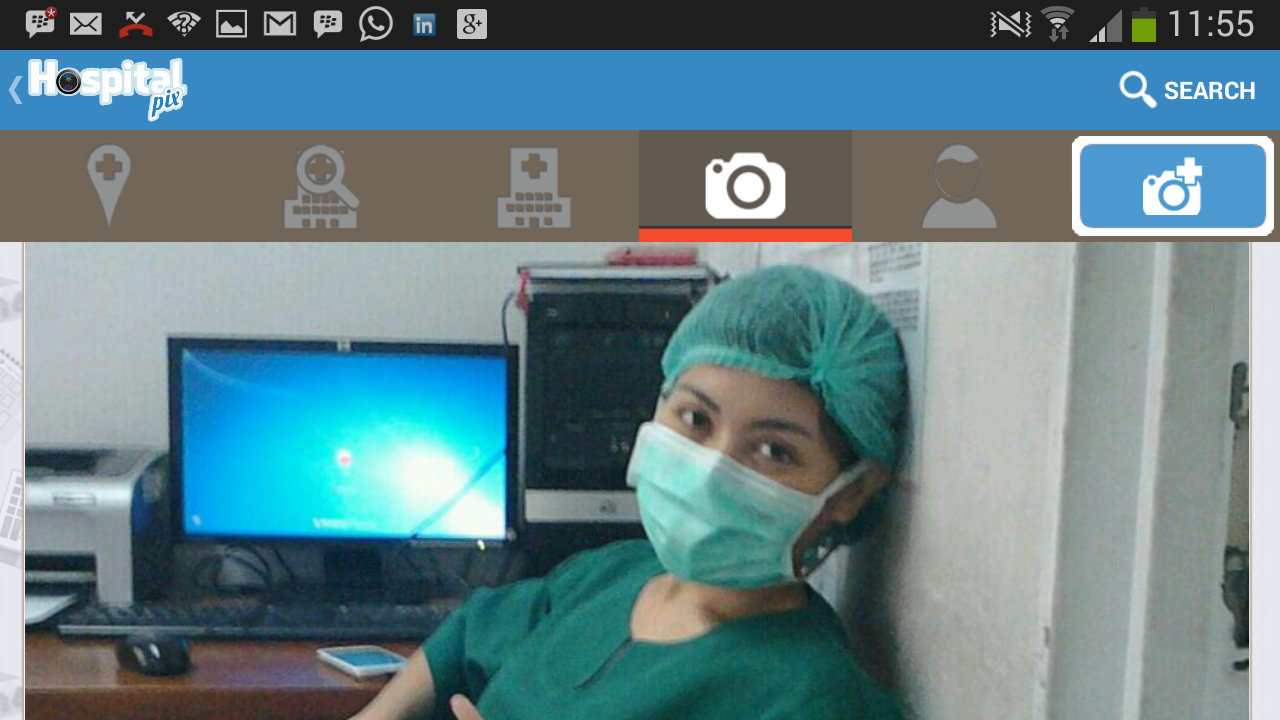Viewport: 1280px width, 720px height.
Task: Switch to the hospital building tab
Action: (534, 186)
